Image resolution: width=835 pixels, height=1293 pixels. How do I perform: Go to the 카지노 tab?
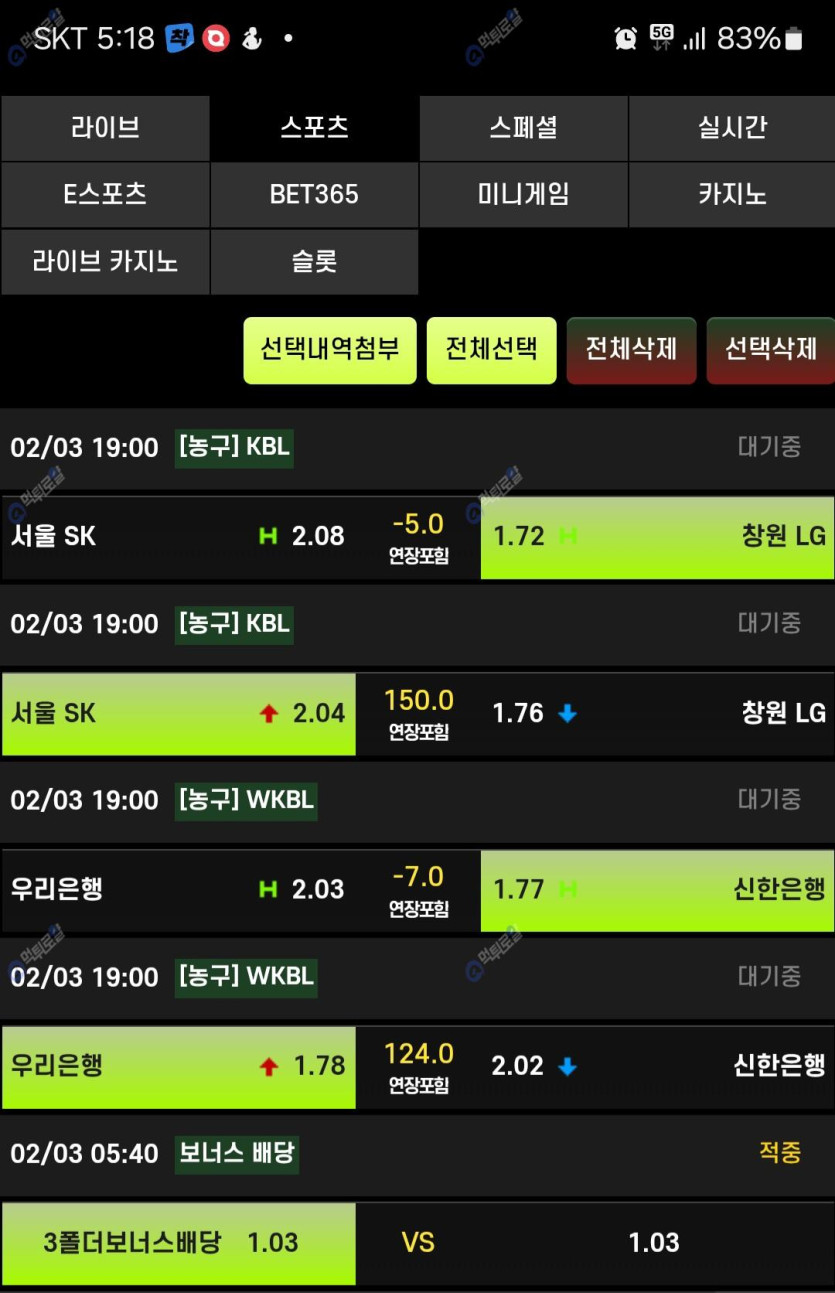[x=732, y=194]
